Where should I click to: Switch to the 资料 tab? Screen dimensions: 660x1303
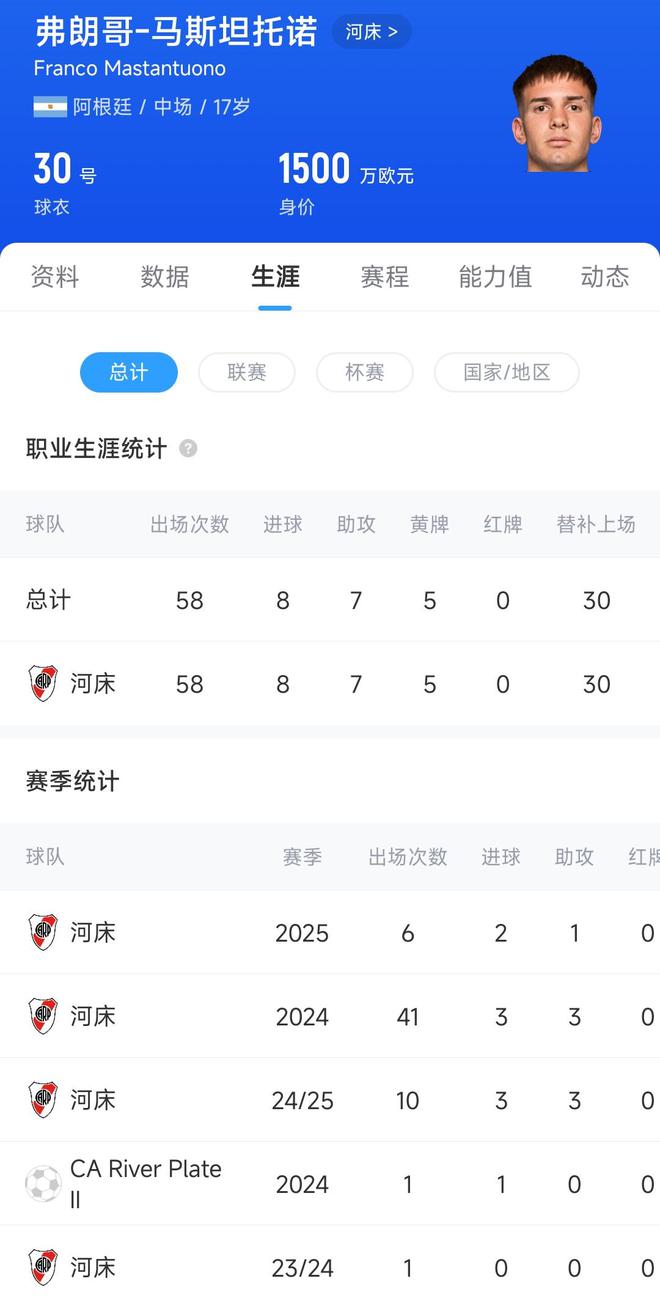tap(55, 277)
